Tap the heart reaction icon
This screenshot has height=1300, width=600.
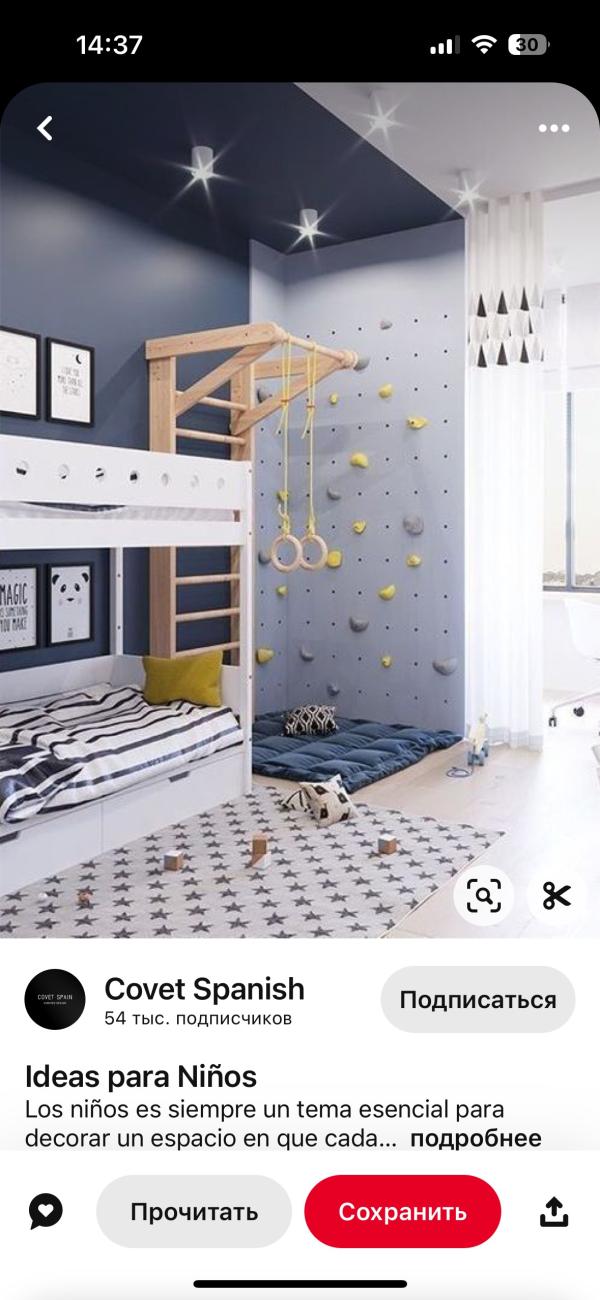pyautogui.click(x=46, y=1211)
